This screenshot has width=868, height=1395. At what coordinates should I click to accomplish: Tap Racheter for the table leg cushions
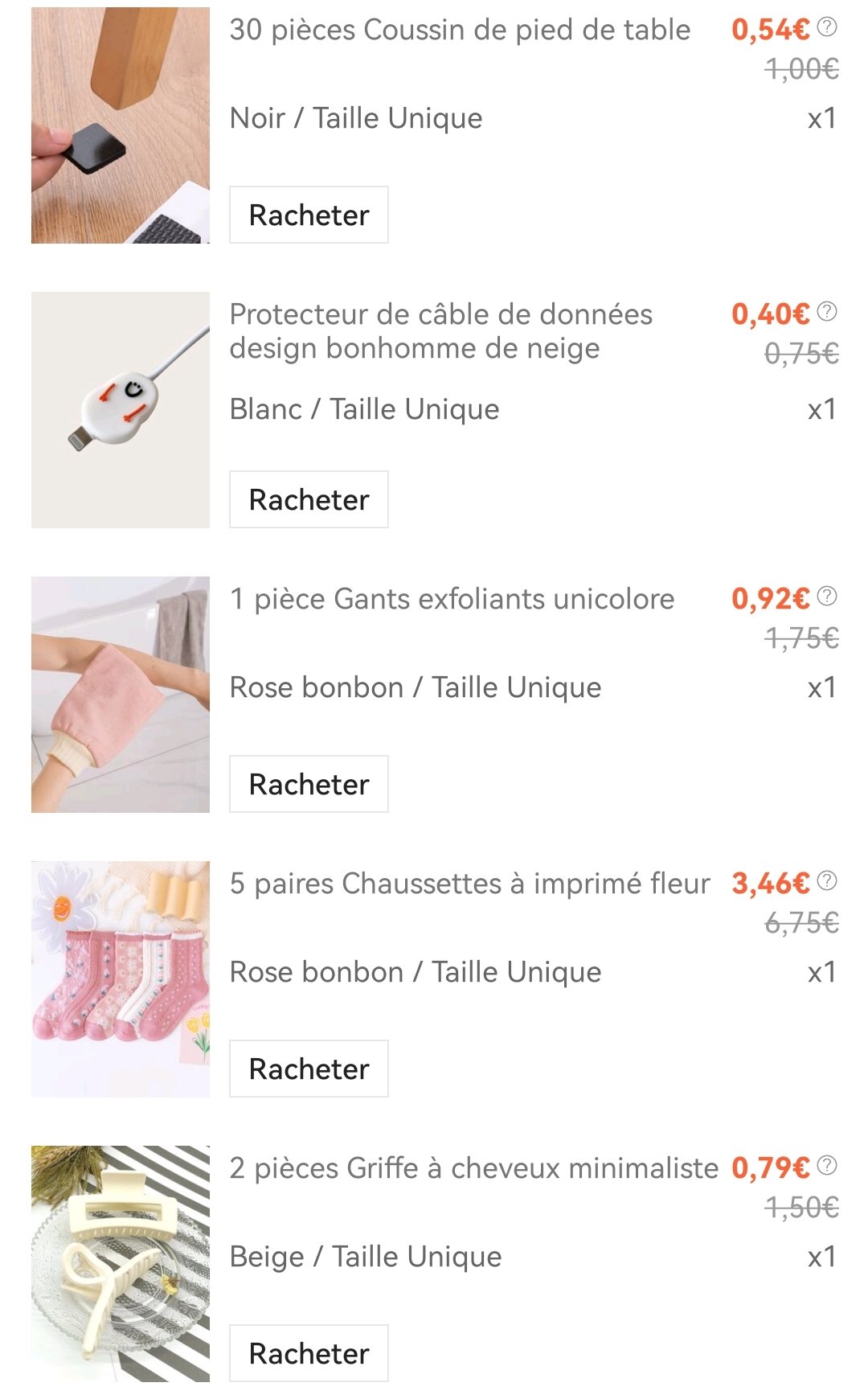click(x=309, y=215)
